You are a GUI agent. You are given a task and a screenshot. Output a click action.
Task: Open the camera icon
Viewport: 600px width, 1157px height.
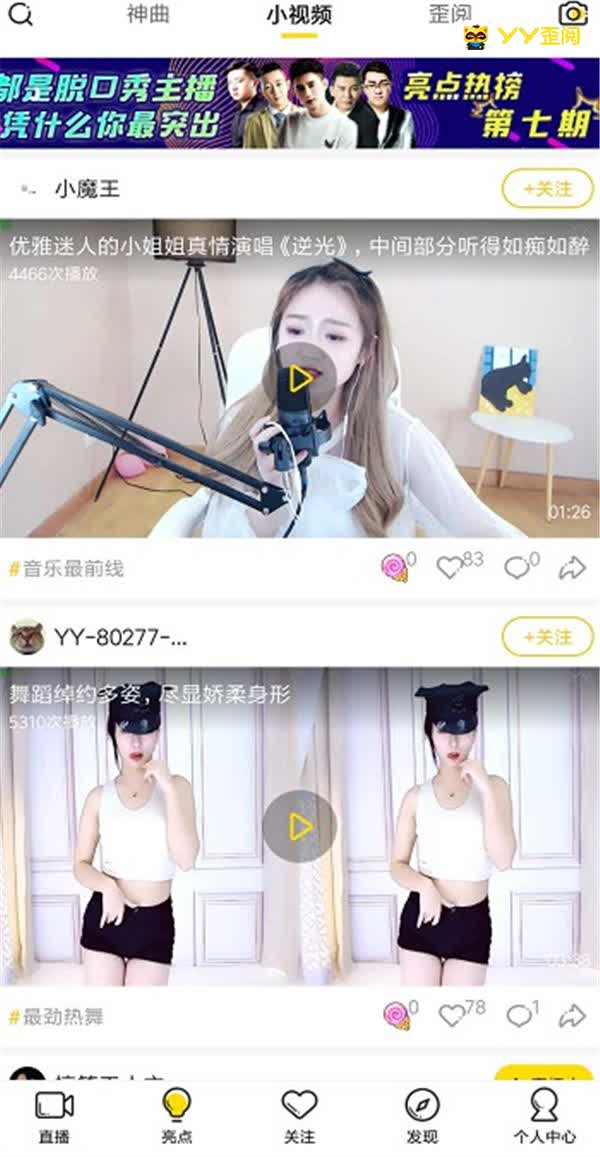click(573, 14)
